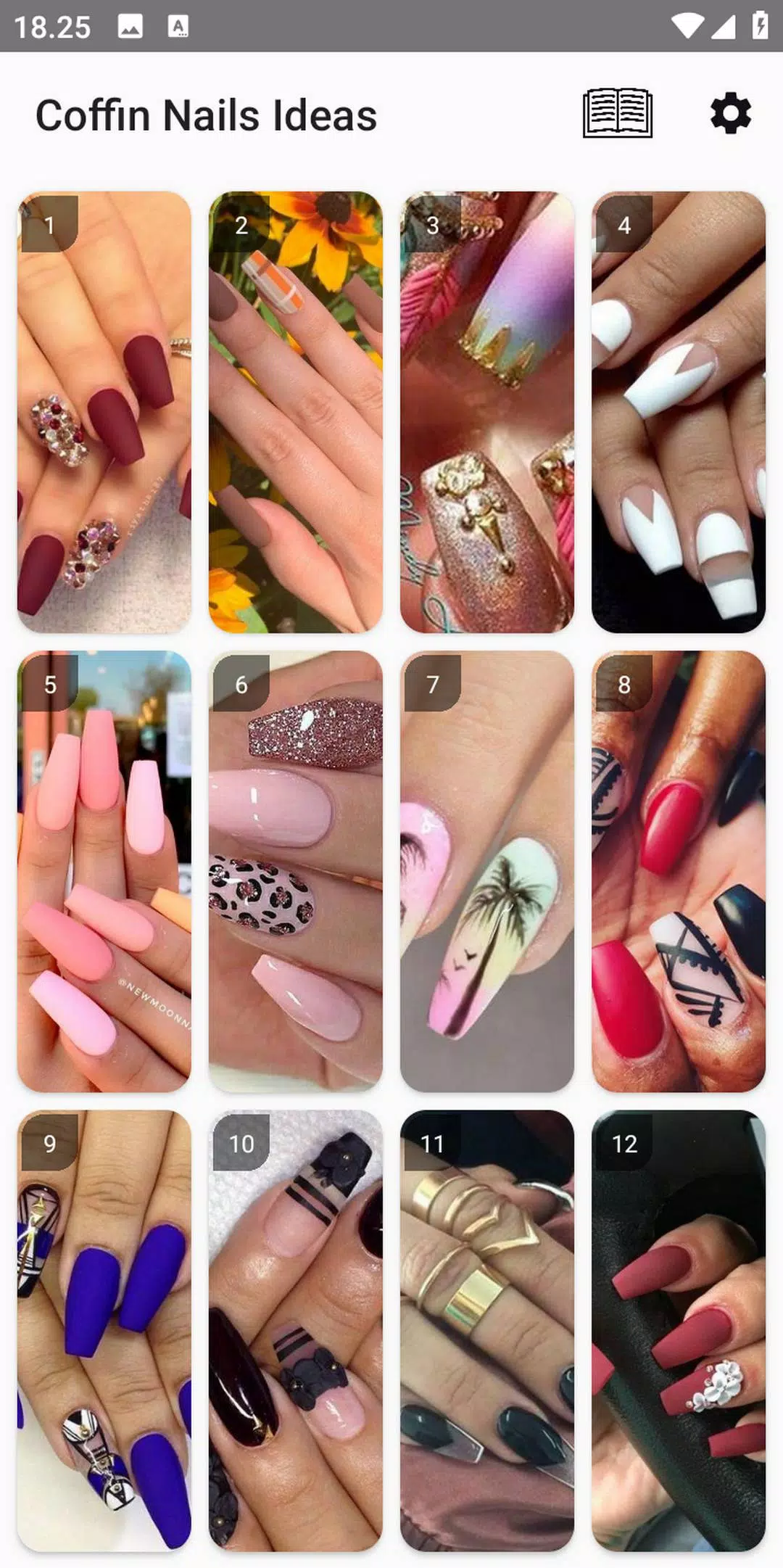Viewport: 783px width, 1568px height.
Task: Tap the gallery icon in the status bar
Action: [x=130, y=27]
